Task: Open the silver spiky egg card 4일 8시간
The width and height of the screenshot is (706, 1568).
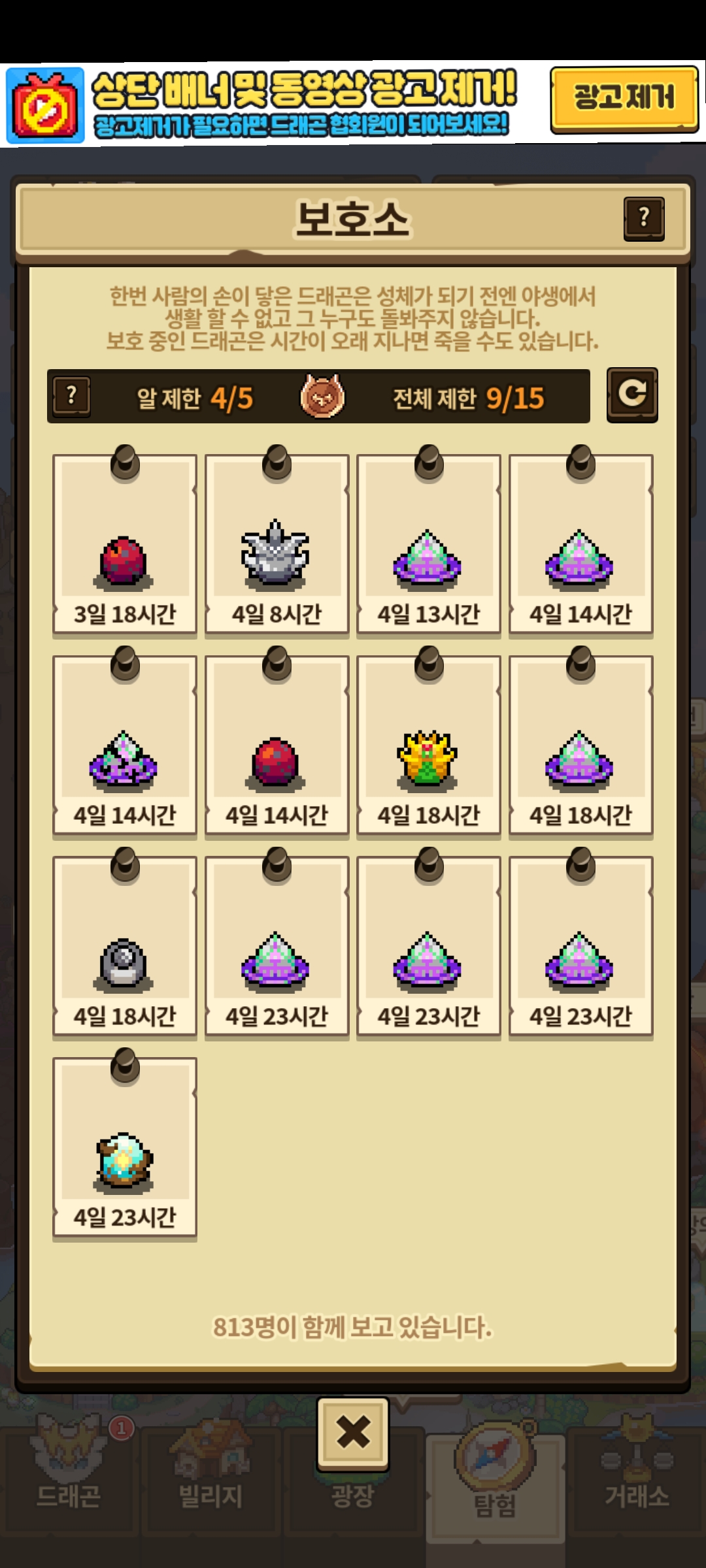Action: click(277, 544)
